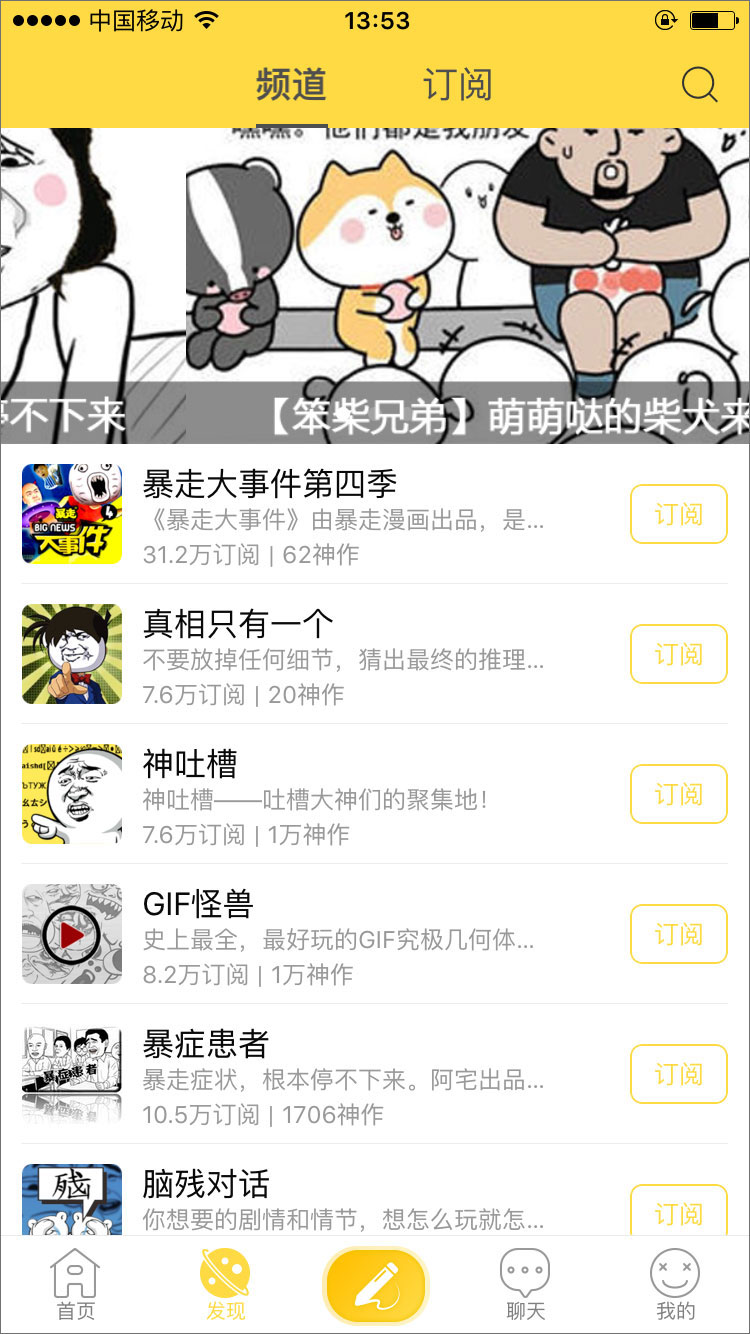Switch to the 订阅 top tab

coord(457,86)
